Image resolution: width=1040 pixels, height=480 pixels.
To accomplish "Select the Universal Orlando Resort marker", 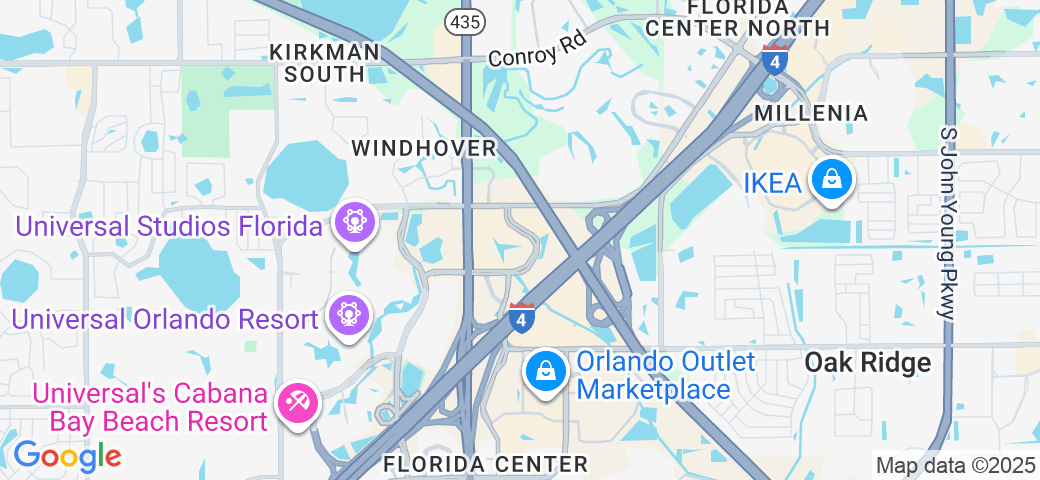I will (x=348, y=317).
